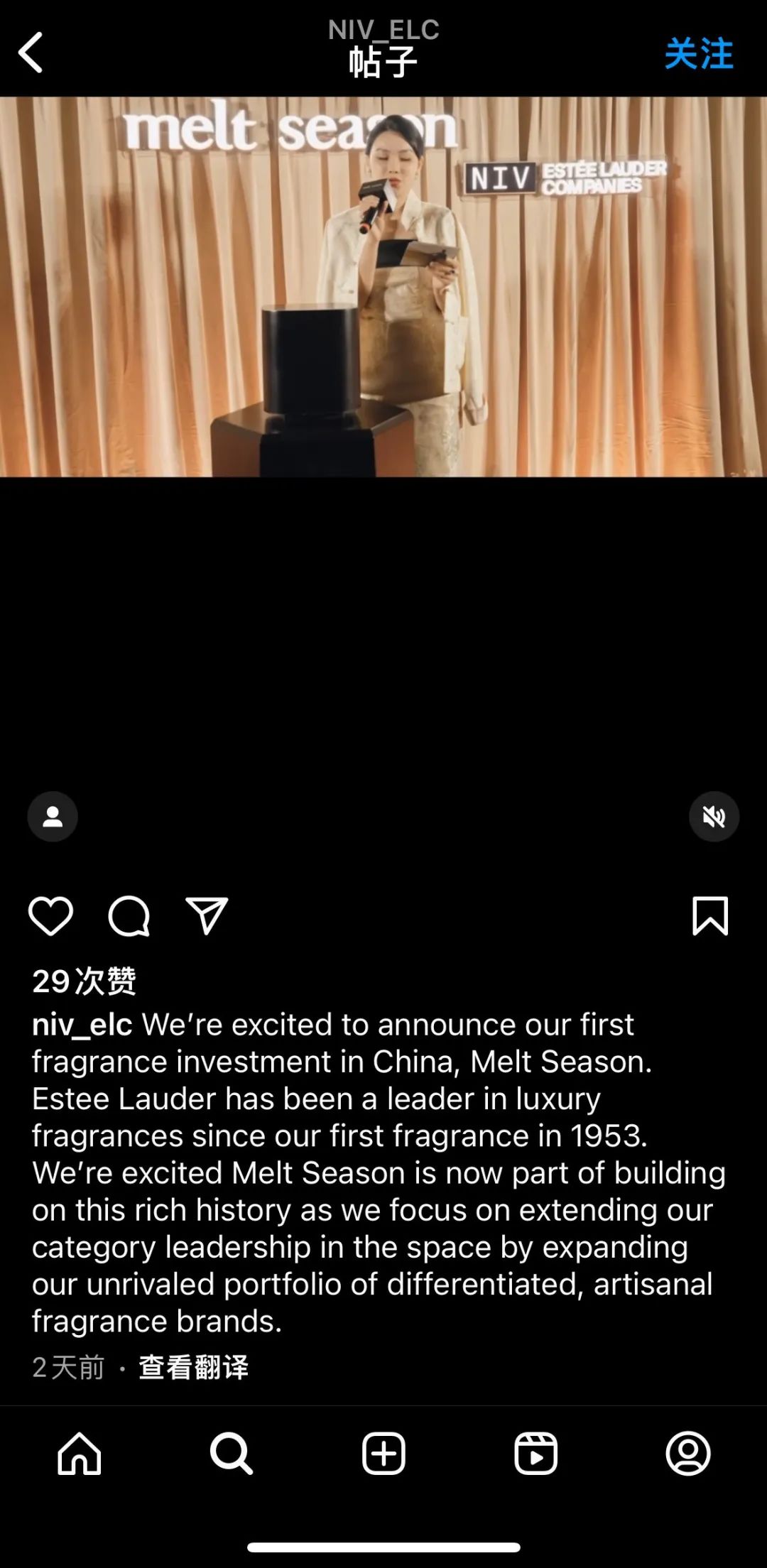The image size is (767, 1568).
Task: Pause the Melt Season video
Action: click(383, 286)
